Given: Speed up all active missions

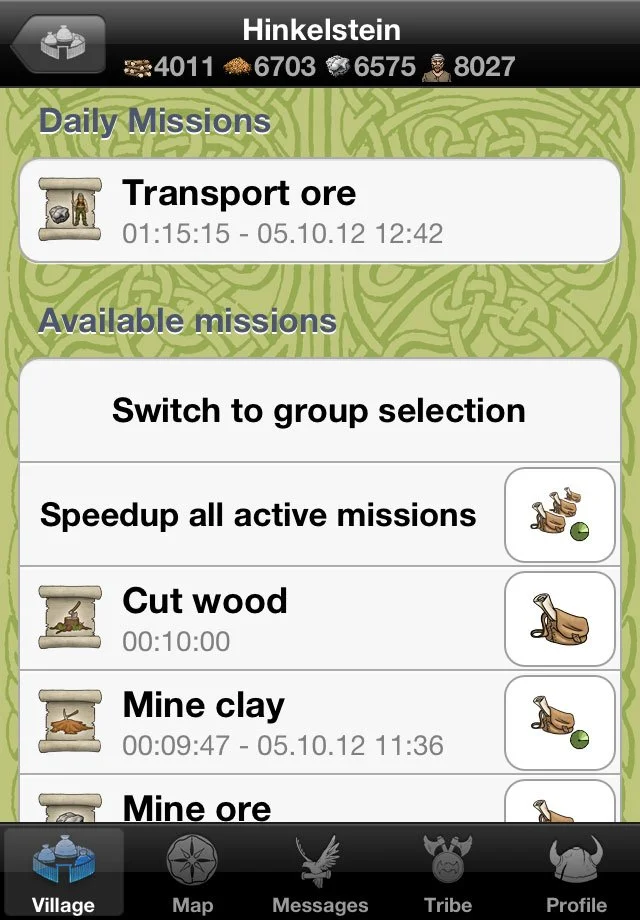Looking at the screenshot, I should click(x=559, y=515).
